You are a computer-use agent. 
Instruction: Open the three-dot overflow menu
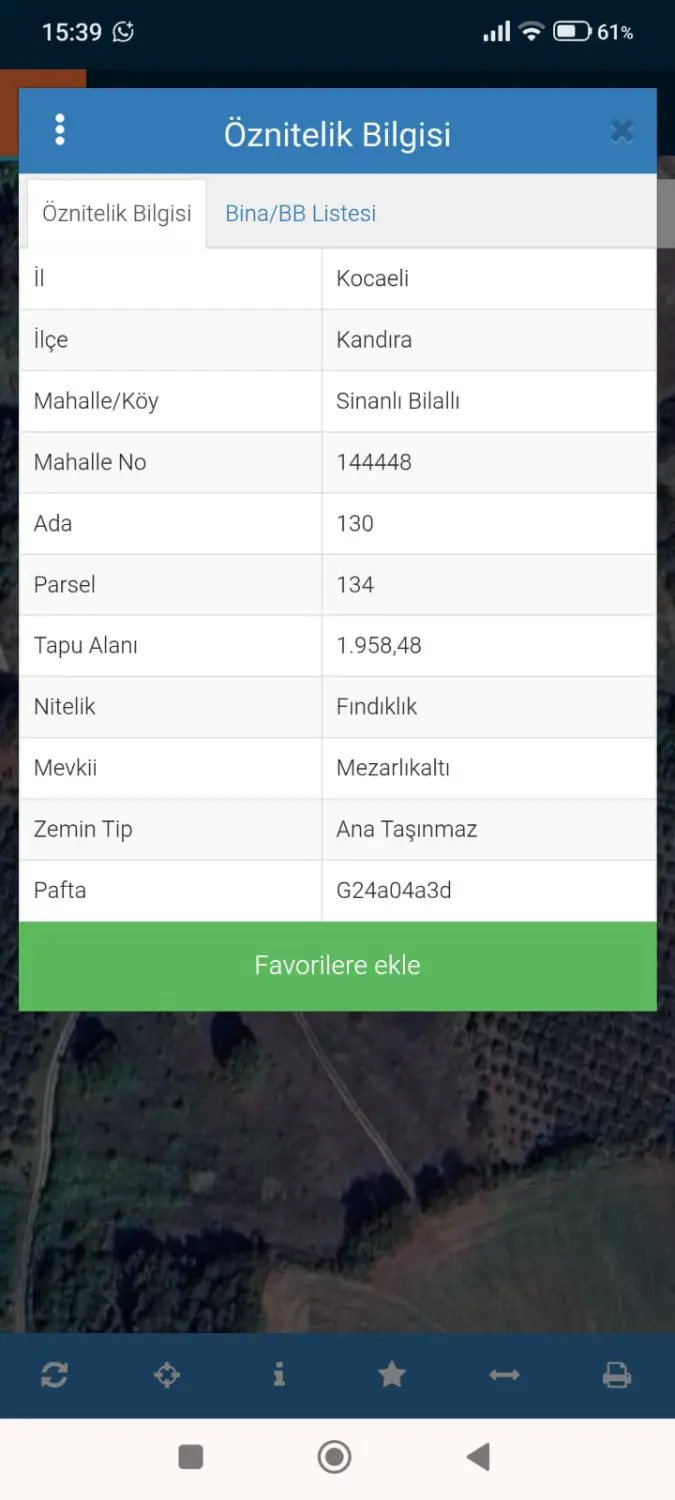coord(60,130)
